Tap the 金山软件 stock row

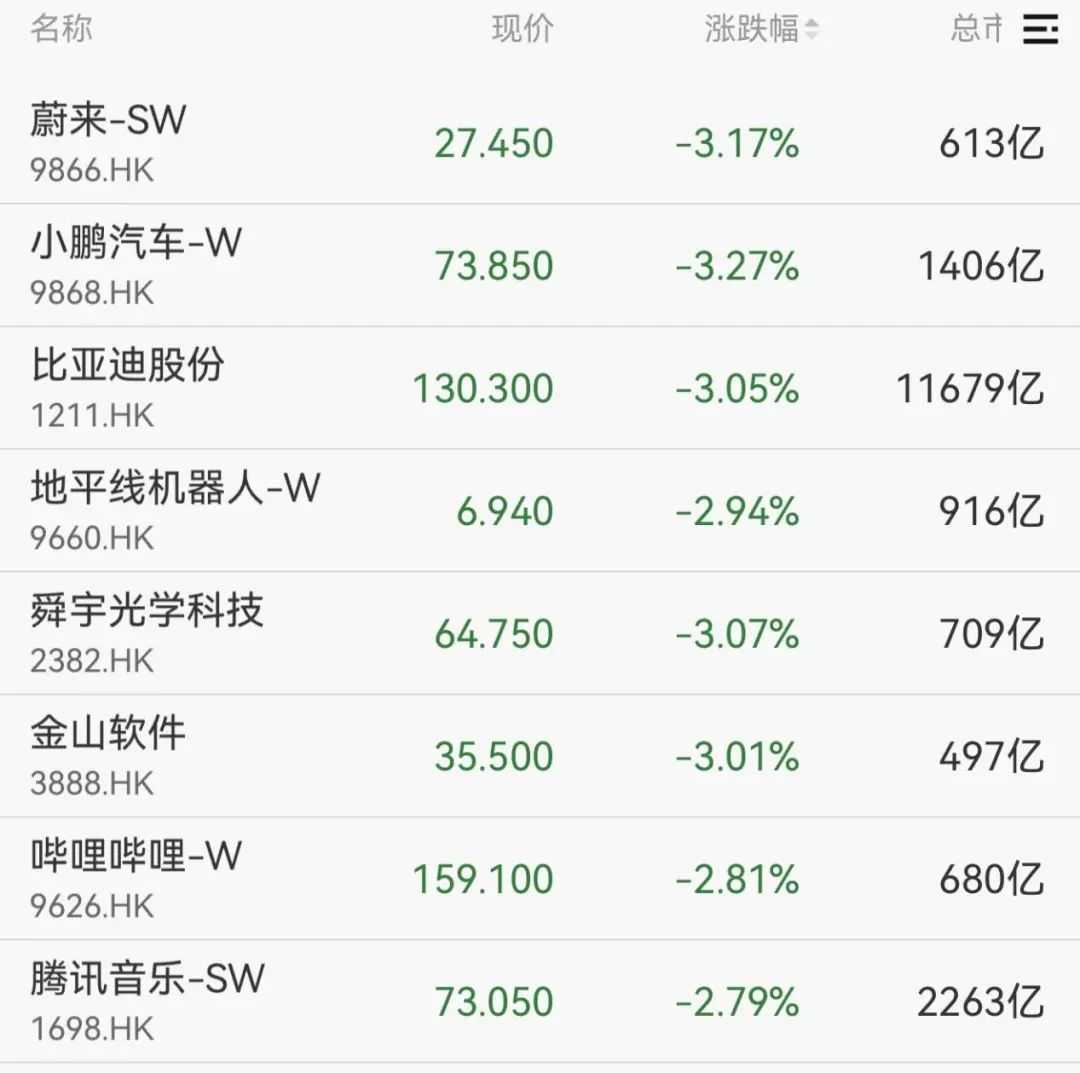point(108,734)
